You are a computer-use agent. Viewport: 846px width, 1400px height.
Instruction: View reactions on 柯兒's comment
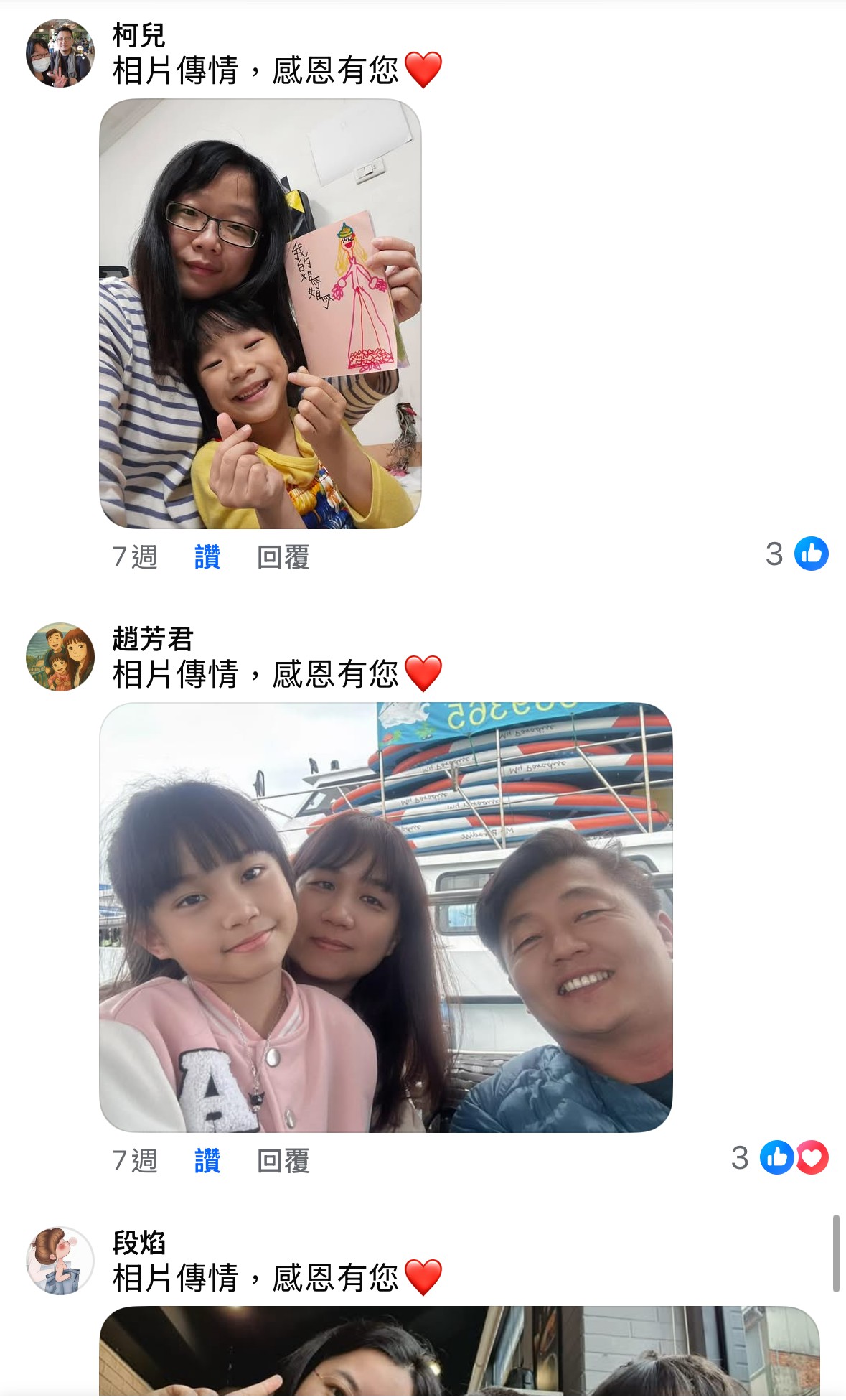point(796,554)
